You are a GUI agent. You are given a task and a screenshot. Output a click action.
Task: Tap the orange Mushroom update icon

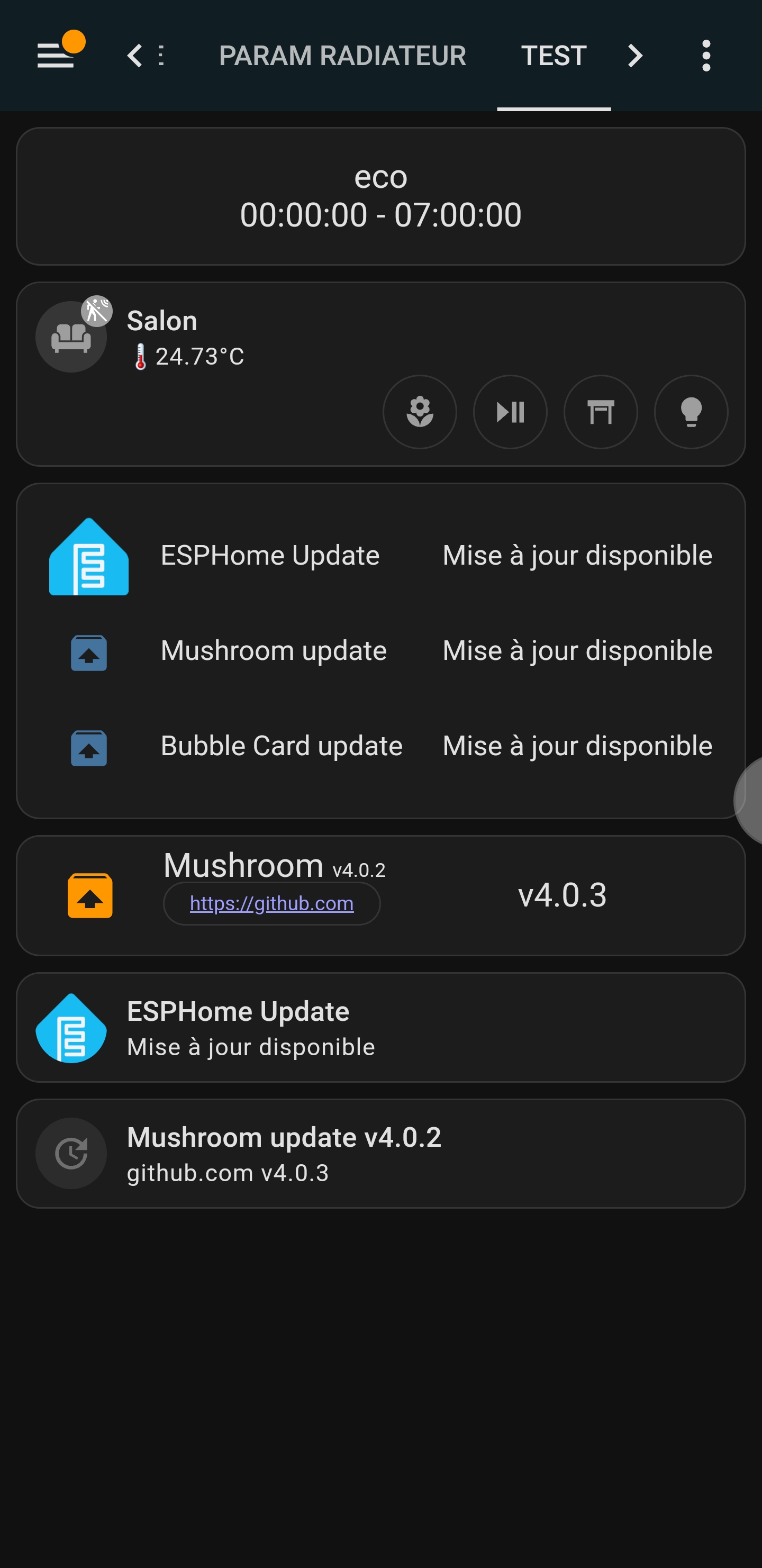click(x=90, y=895)
